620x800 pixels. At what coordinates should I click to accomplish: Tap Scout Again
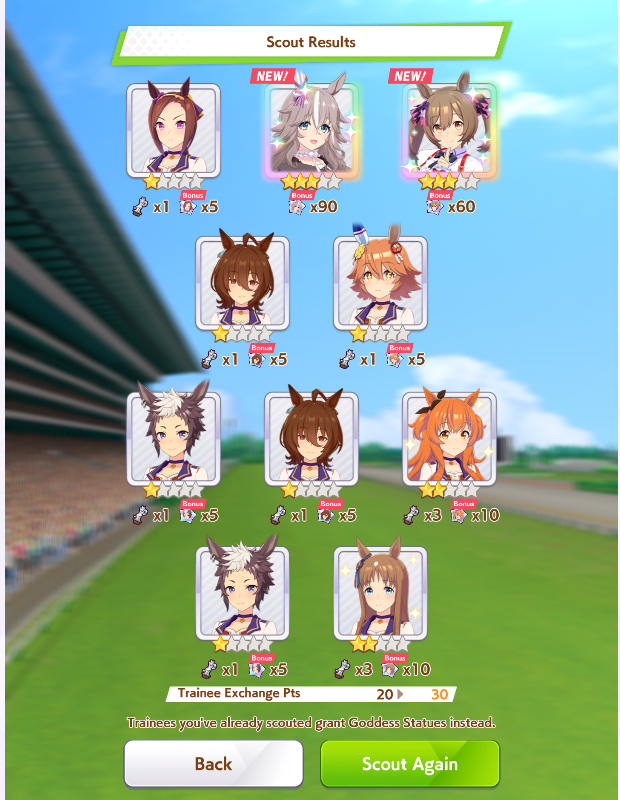point(410,764)
